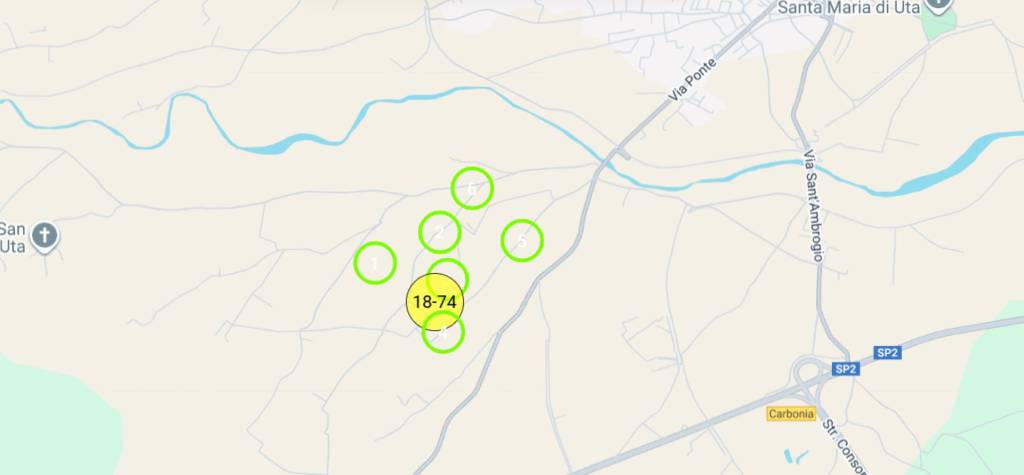The image size is (1024, 475).
Task: Select map marker number 4
Action: coord(443,335)
